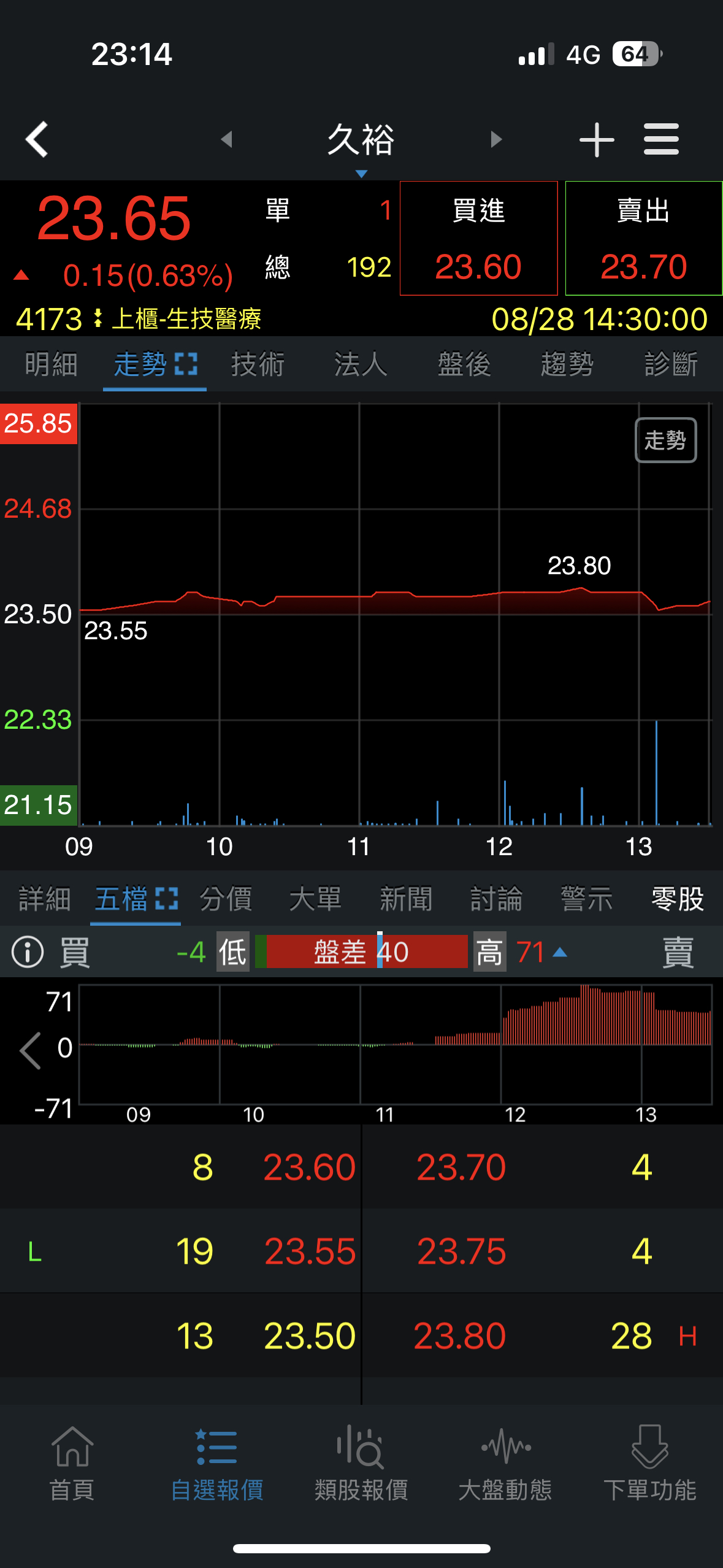
Task: Tap the 買進 buy button at 23.60
Action: tap(478, 238)
